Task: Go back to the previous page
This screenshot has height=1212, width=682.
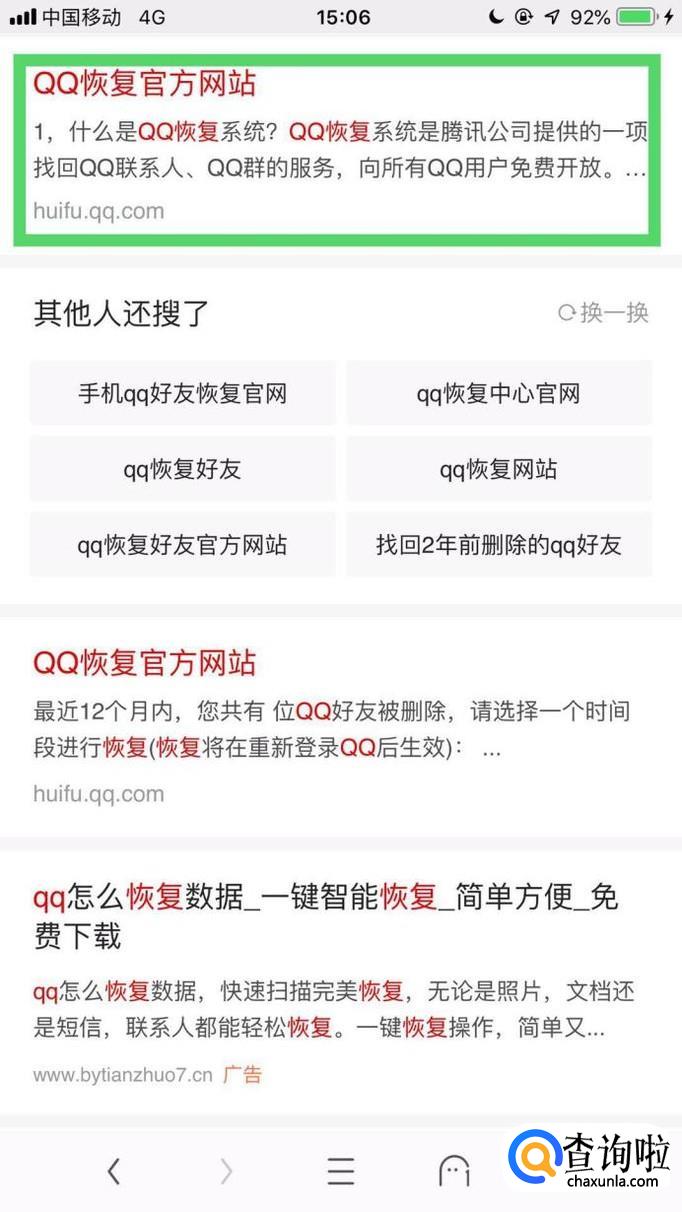Action: click(114, 1170)
